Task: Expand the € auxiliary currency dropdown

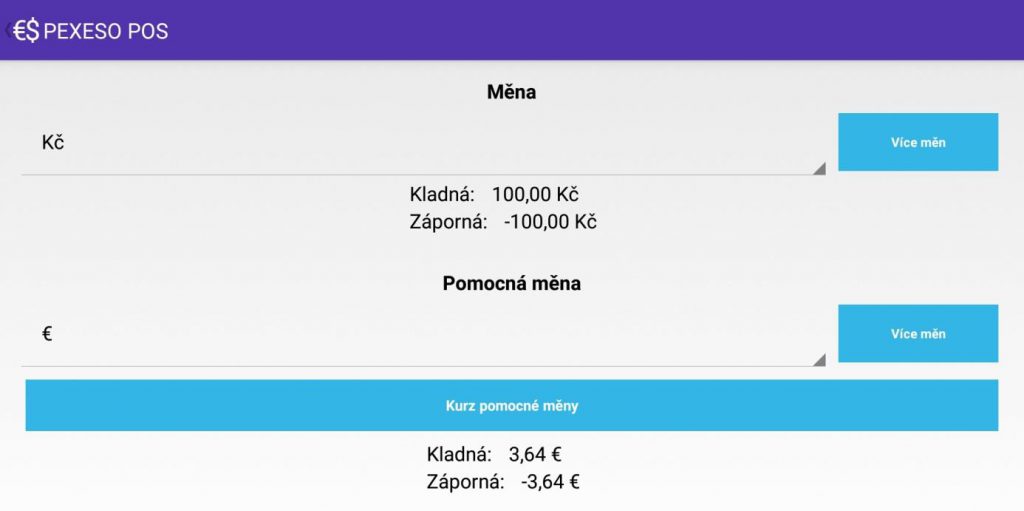Action: (423, 336)
